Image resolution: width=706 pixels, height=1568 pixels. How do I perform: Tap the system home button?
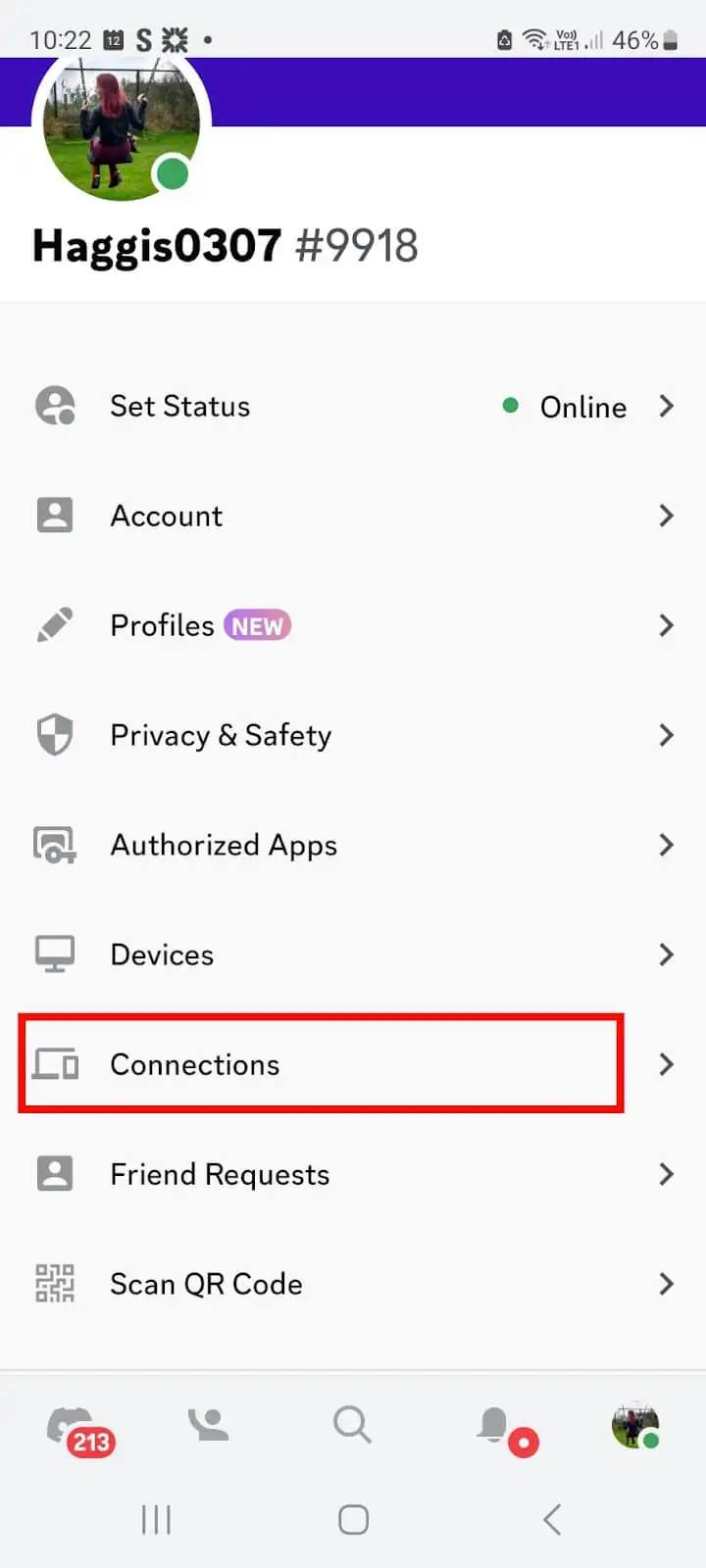[353, 1520]
